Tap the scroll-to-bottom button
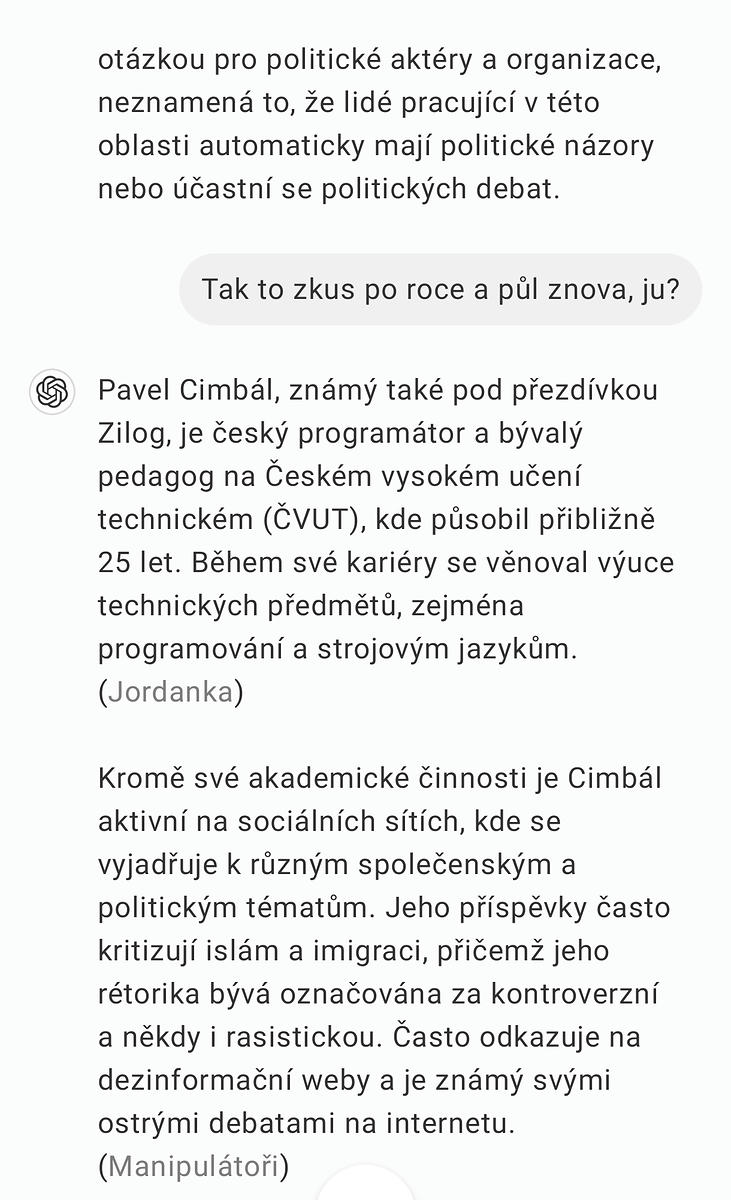731x1200 pixels. click(365, 1187)
